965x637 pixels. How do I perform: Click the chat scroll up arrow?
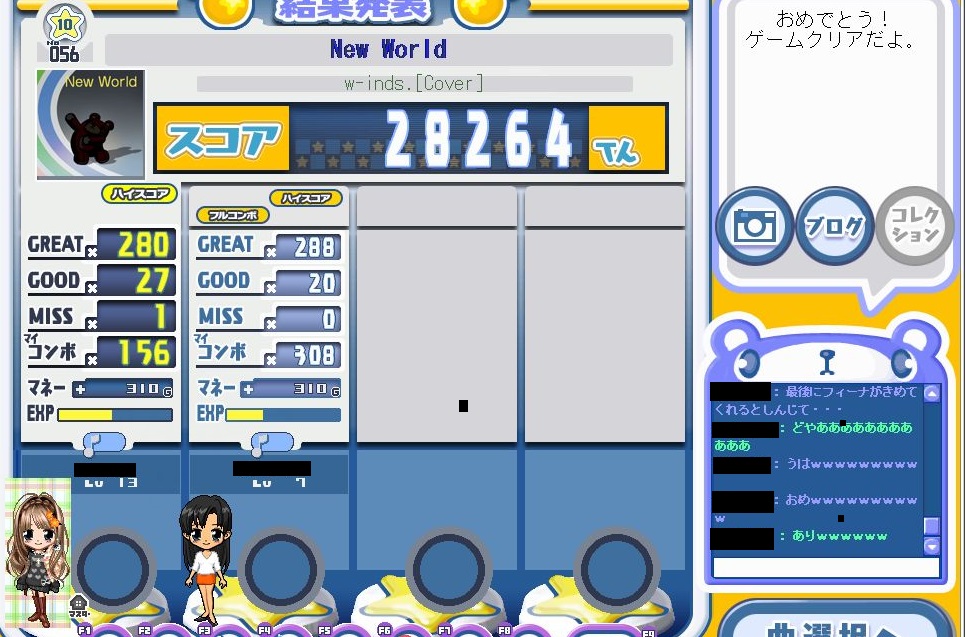[x=932, y=394]
